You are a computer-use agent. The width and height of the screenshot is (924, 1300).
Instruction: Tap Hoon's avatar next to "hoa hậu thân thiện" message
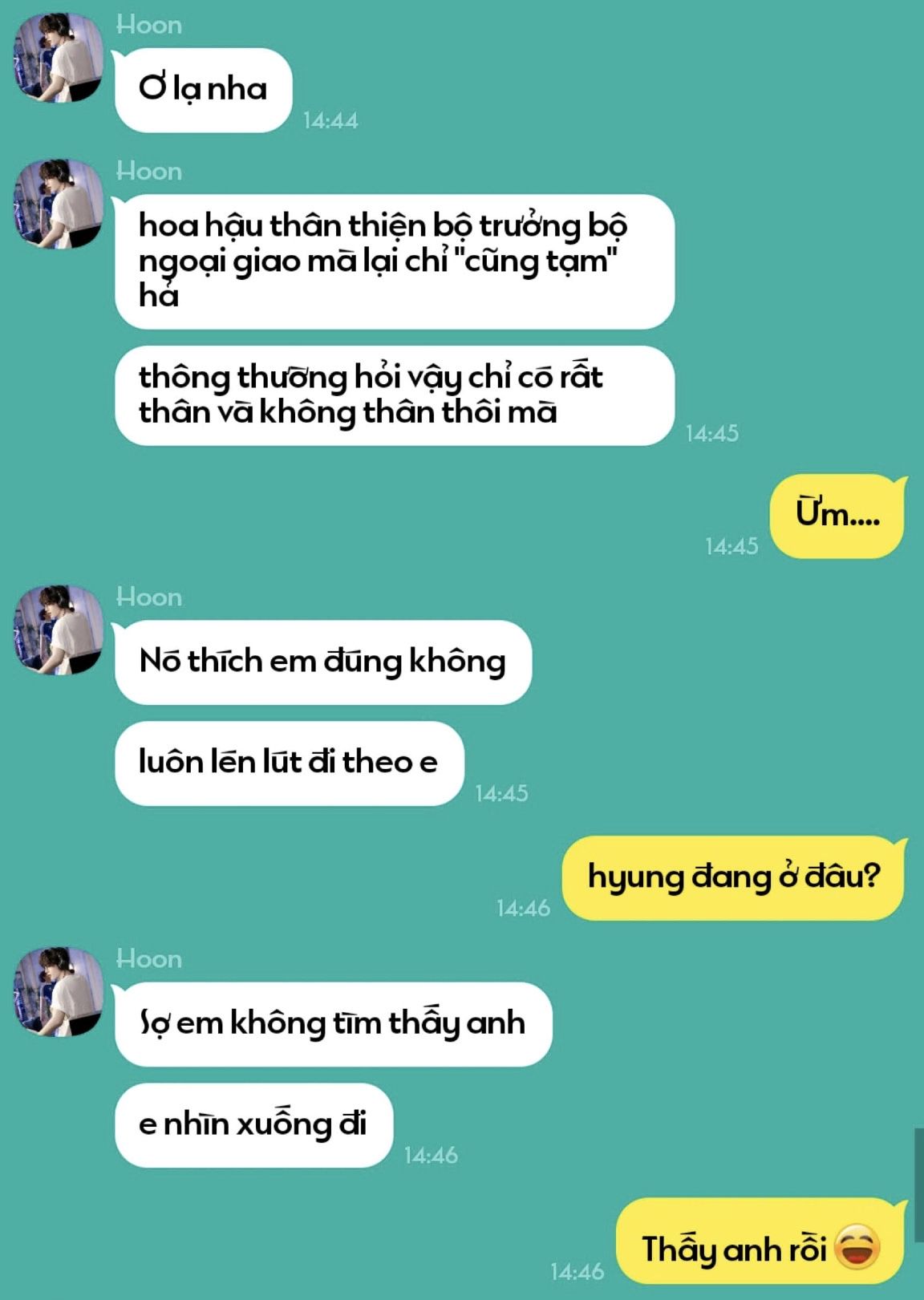pyautogui.click(x=59, y=204)
